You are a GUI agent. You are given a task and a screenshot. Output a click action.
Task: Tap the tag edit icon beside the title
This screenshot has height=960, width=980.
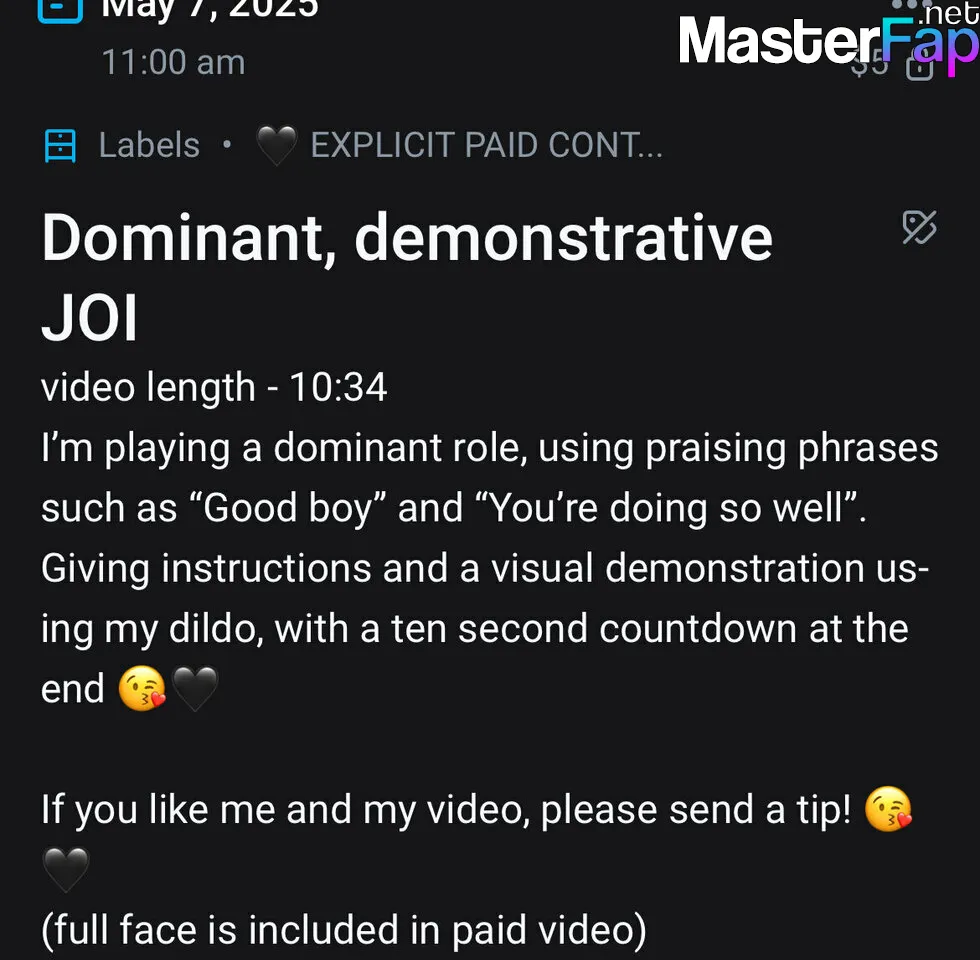(x=918, y=228)
